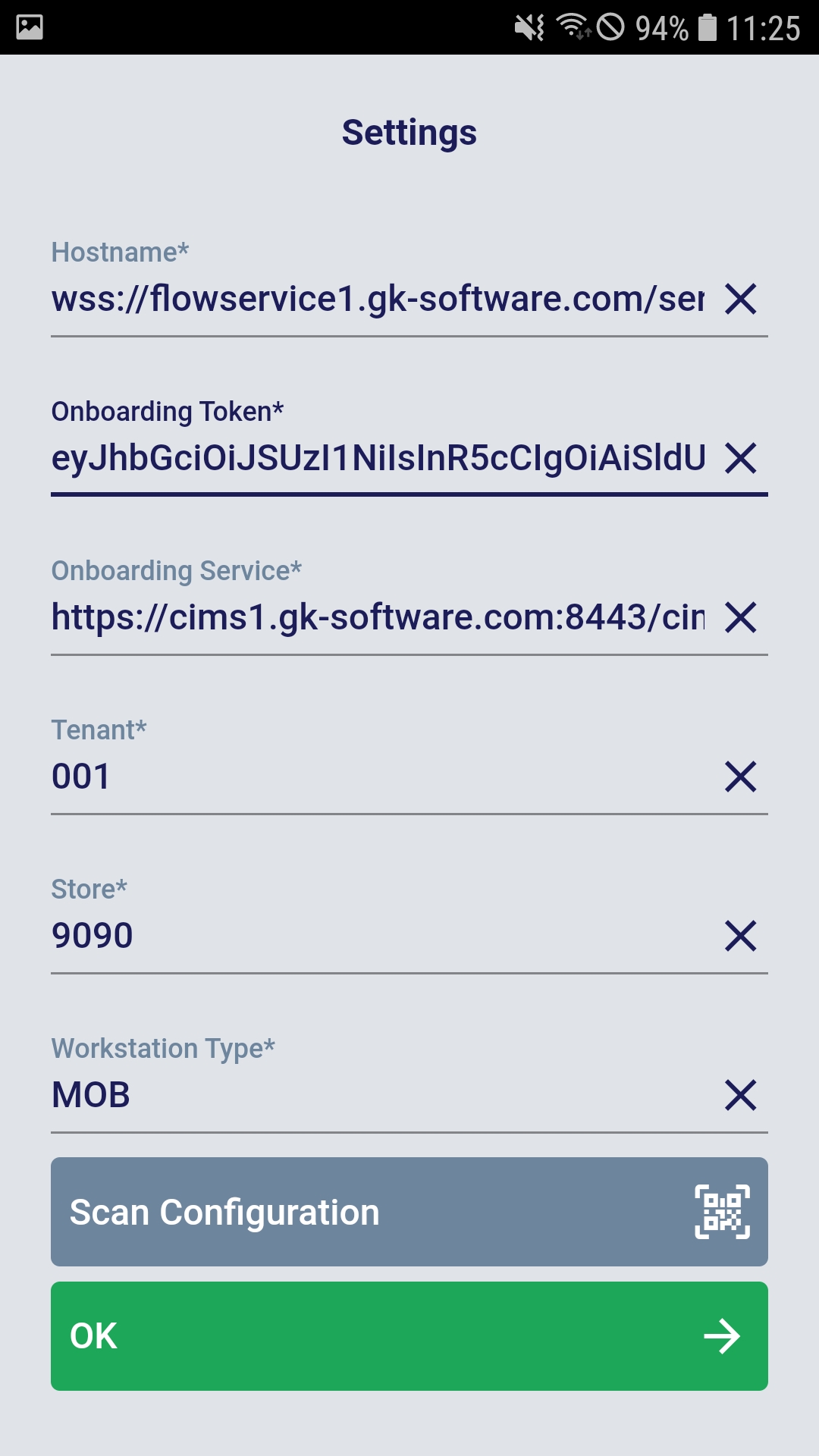The image size is (819, 1456).
Task: Edit the Workstation Type field
Action: tap(378, 1095)
